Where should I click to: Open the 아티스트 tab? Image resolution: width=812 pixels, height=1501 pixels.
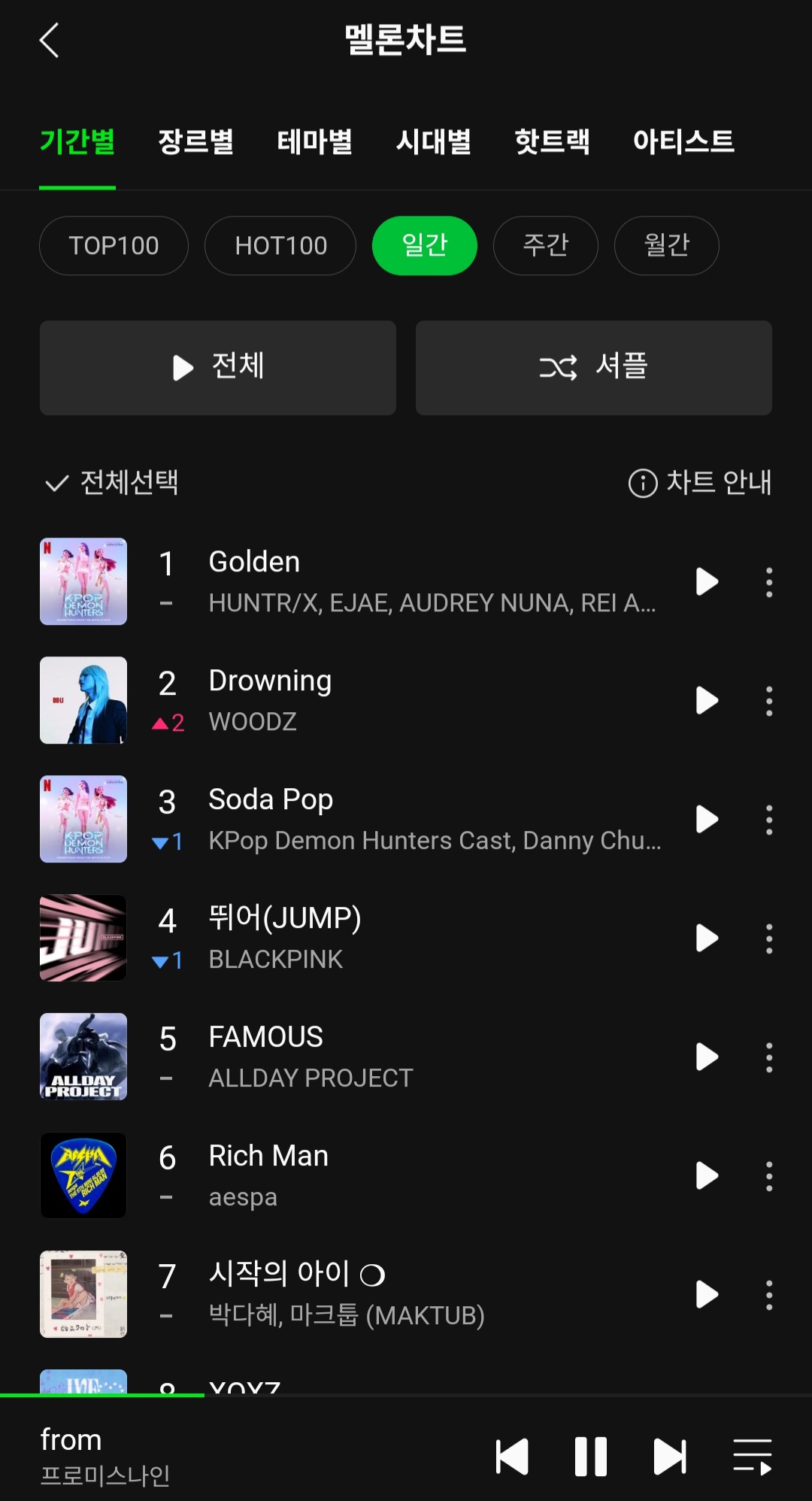tap(683, 141)
